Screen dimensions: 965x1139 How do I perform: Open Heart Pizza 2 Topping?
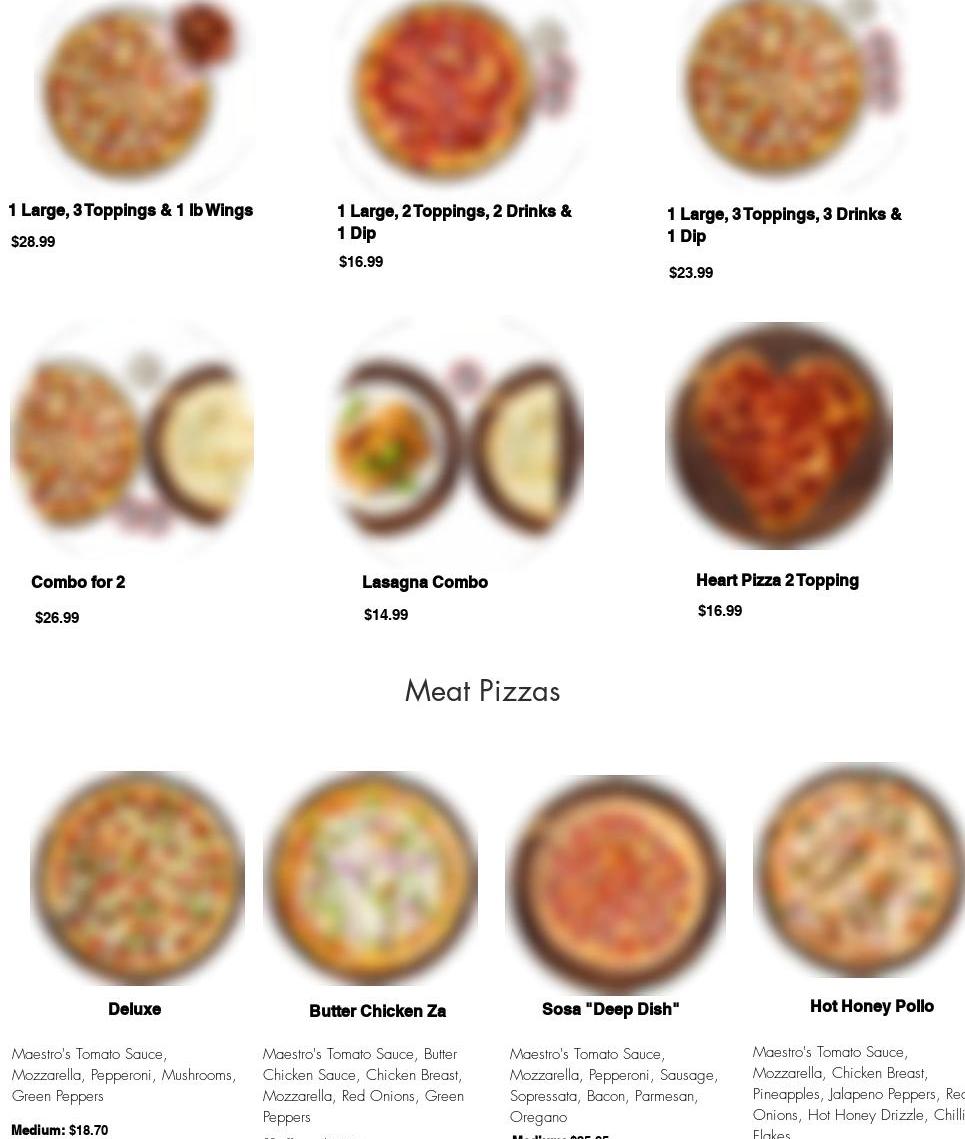[777, 580]
